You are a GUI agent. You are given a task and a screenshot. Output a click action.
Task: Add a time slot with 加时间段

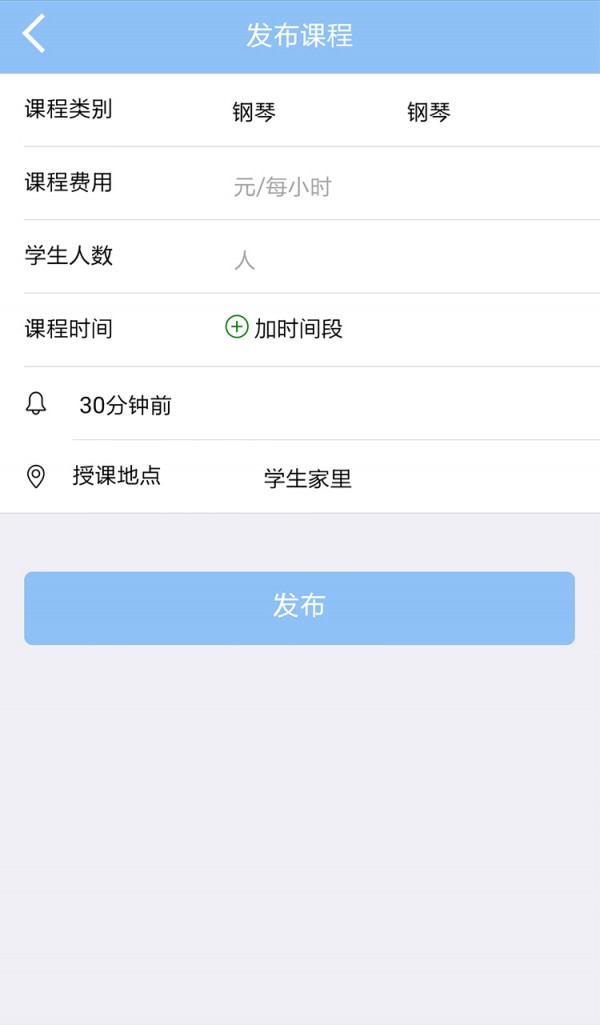tap(284, 328)
